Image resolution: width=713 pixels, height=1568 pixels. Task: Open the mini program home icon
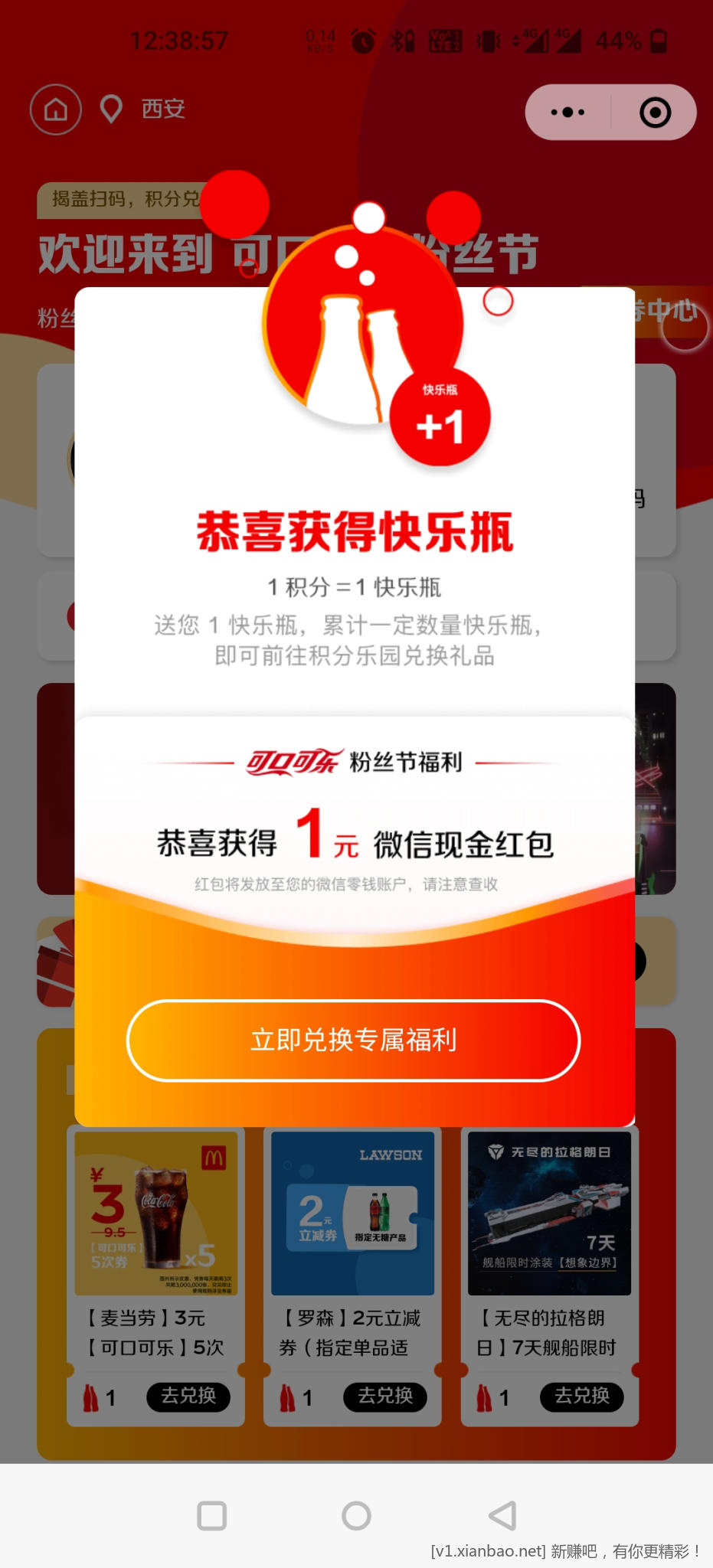pyautogui.click(x=56, y=109)
